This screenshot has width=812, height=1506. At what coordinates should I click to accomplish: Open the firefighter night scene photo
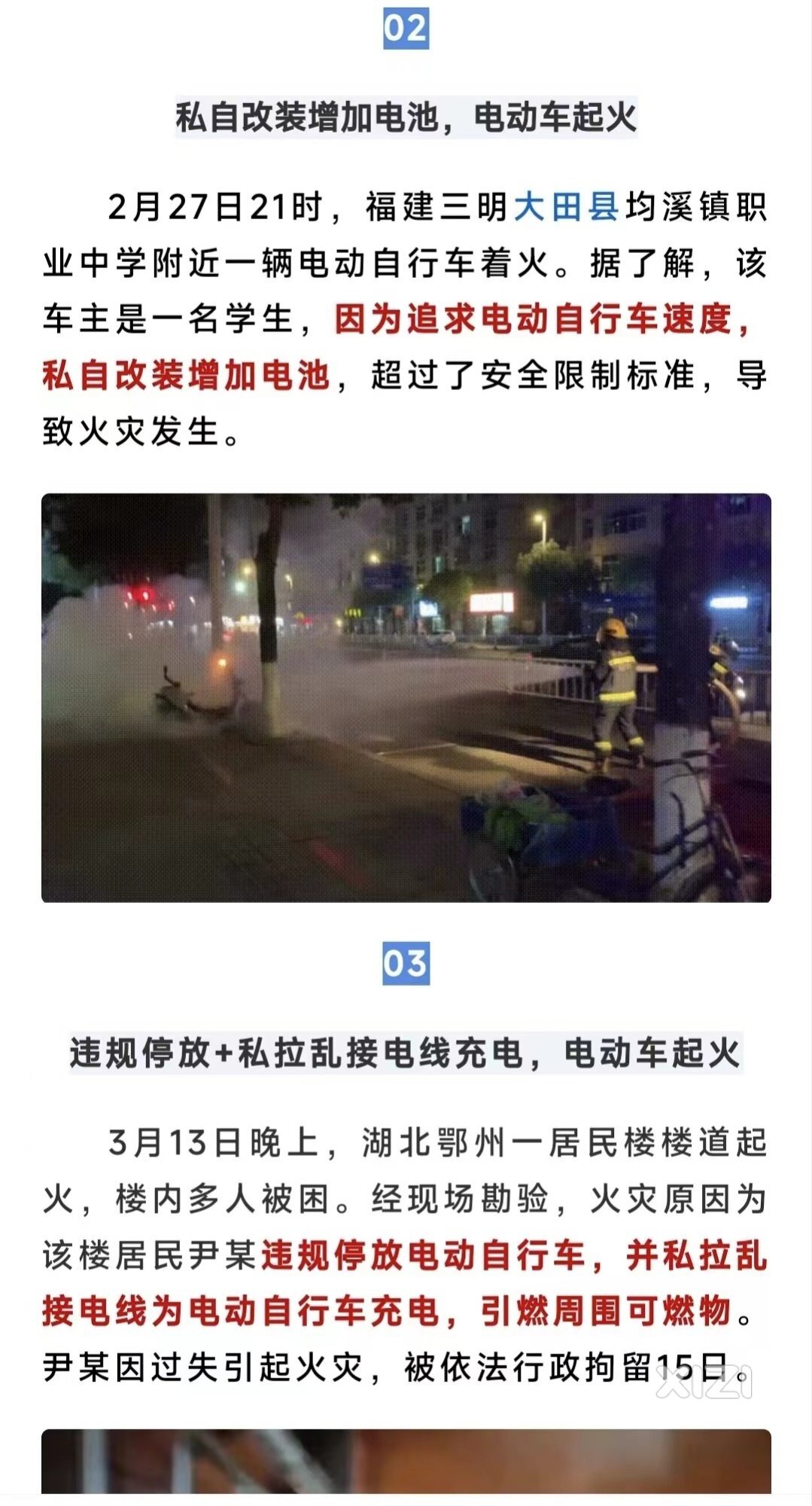click(406, 697)
